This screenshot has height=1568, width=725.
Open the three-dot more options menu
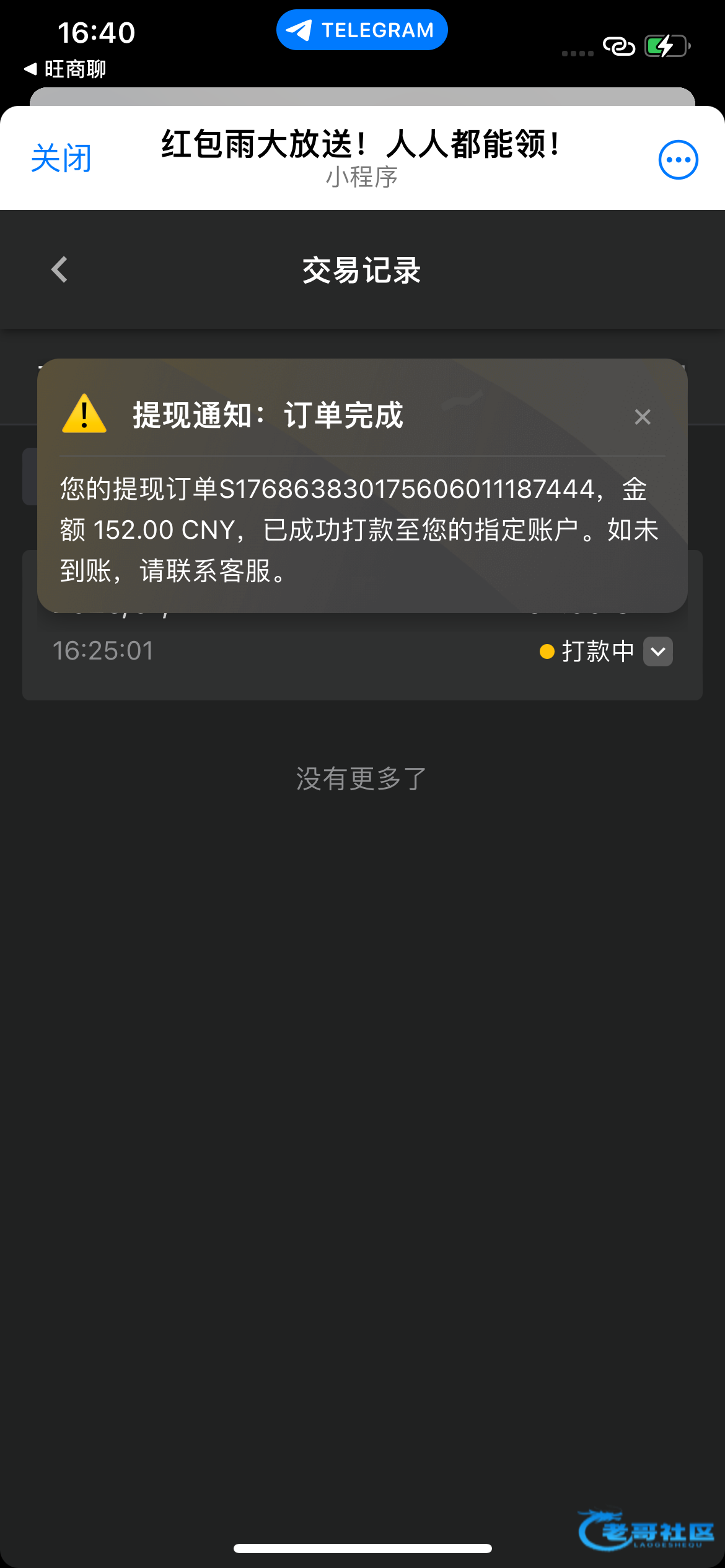coord(678,160)
